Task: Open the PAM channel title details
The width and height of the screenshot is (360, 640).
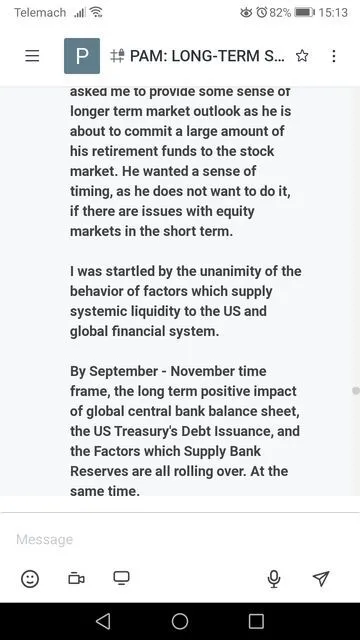Action: point(198,56)
